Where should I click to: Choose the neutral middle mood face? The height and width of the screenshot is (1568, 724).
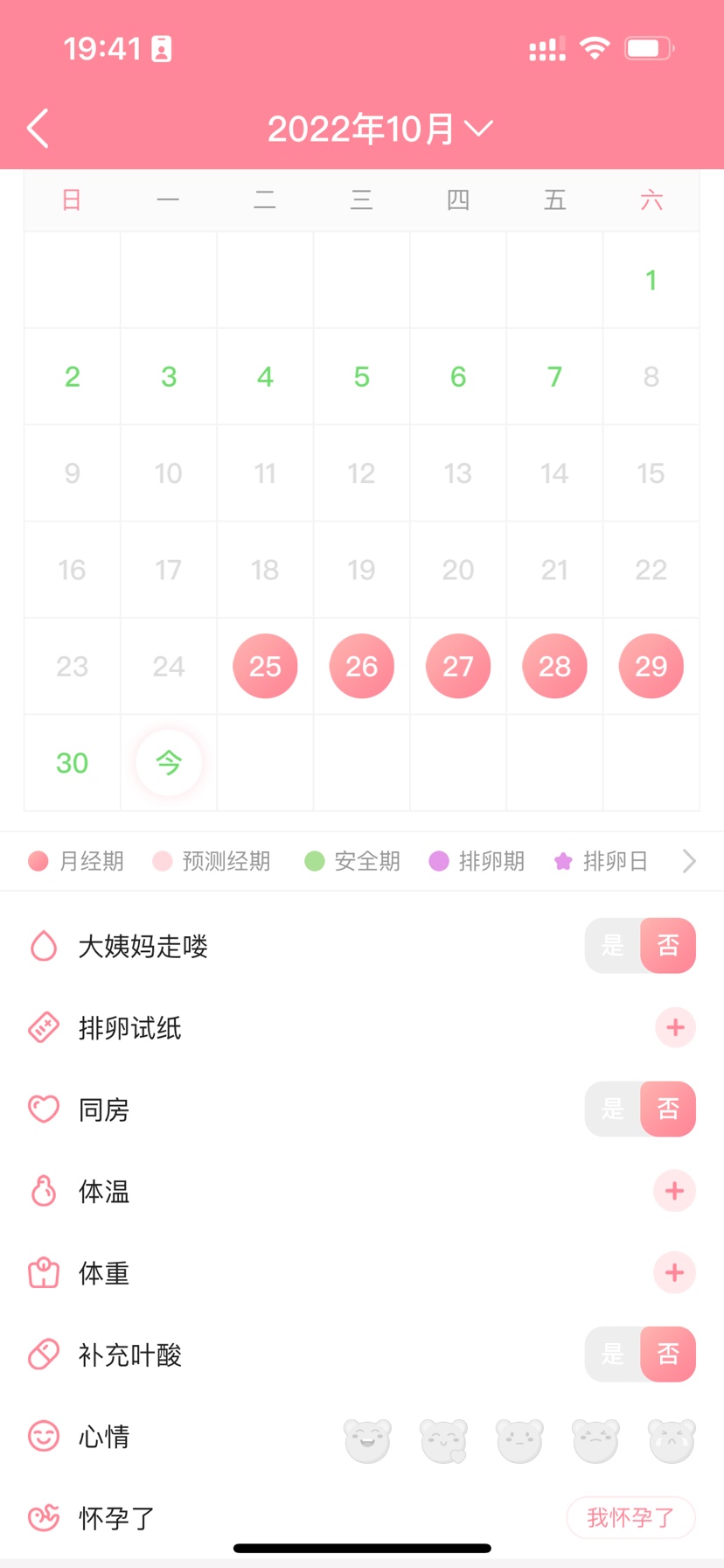pos(519,1440)
